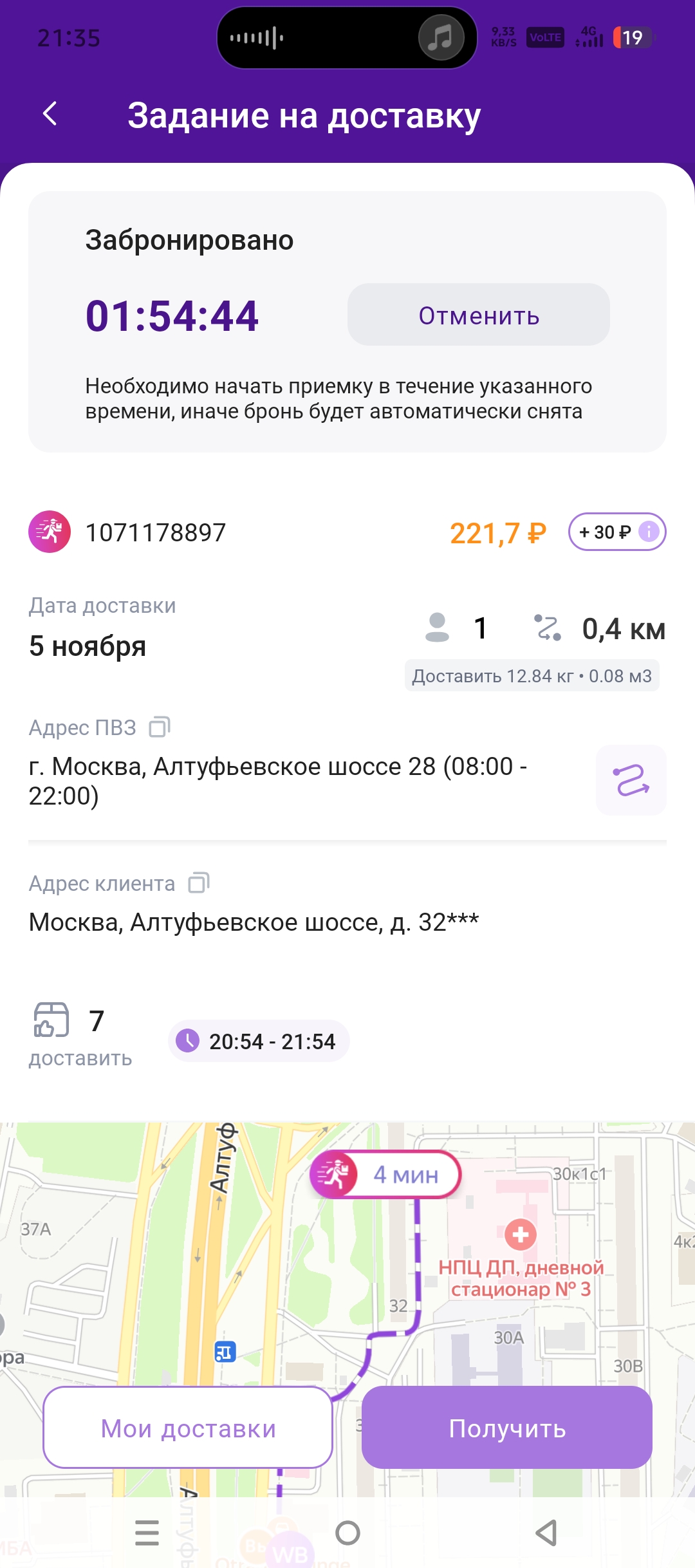Screen dimensions: 695x1568
Task: Open info about the +30 ₽ bonus
Action: click(x=649, y=532)
